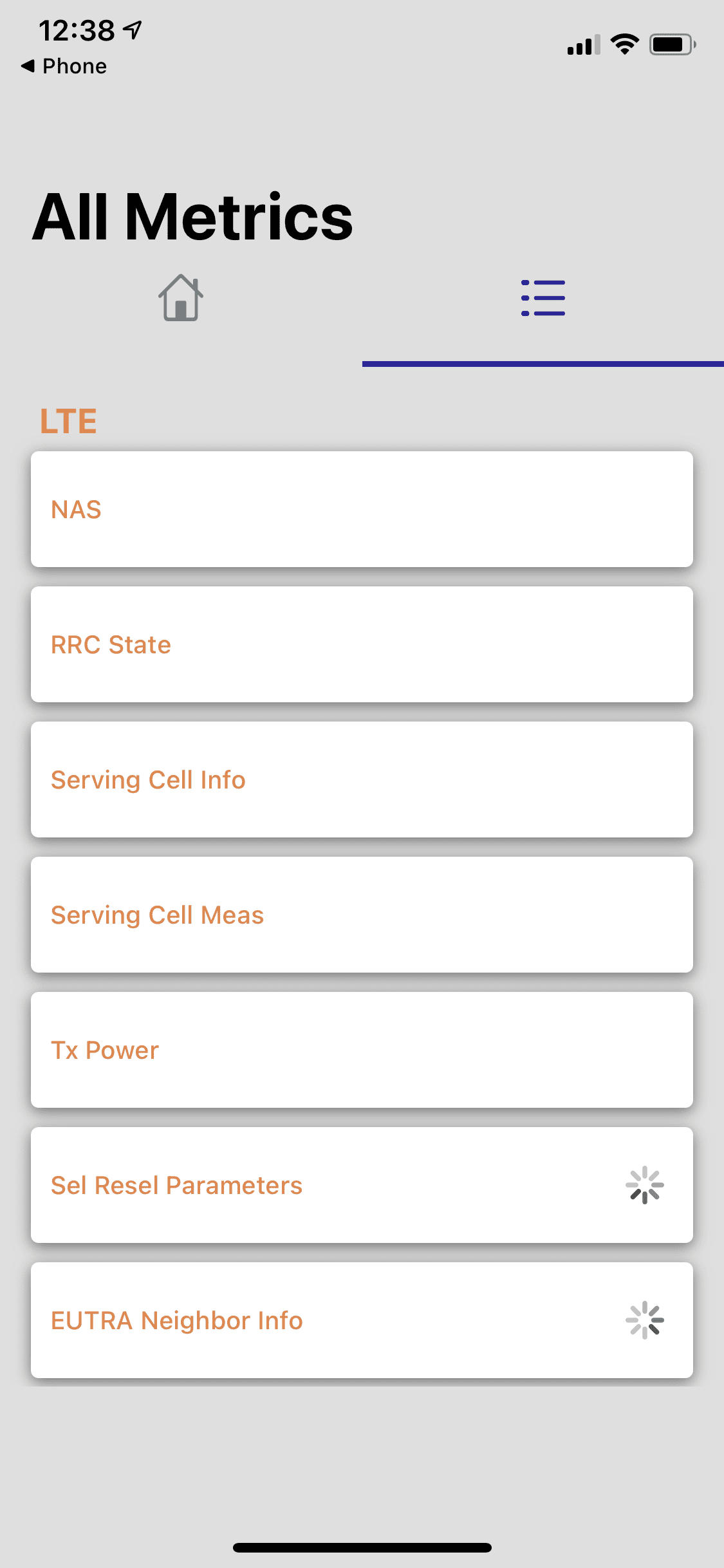Select the LTE section header

(x=68, y=422)
